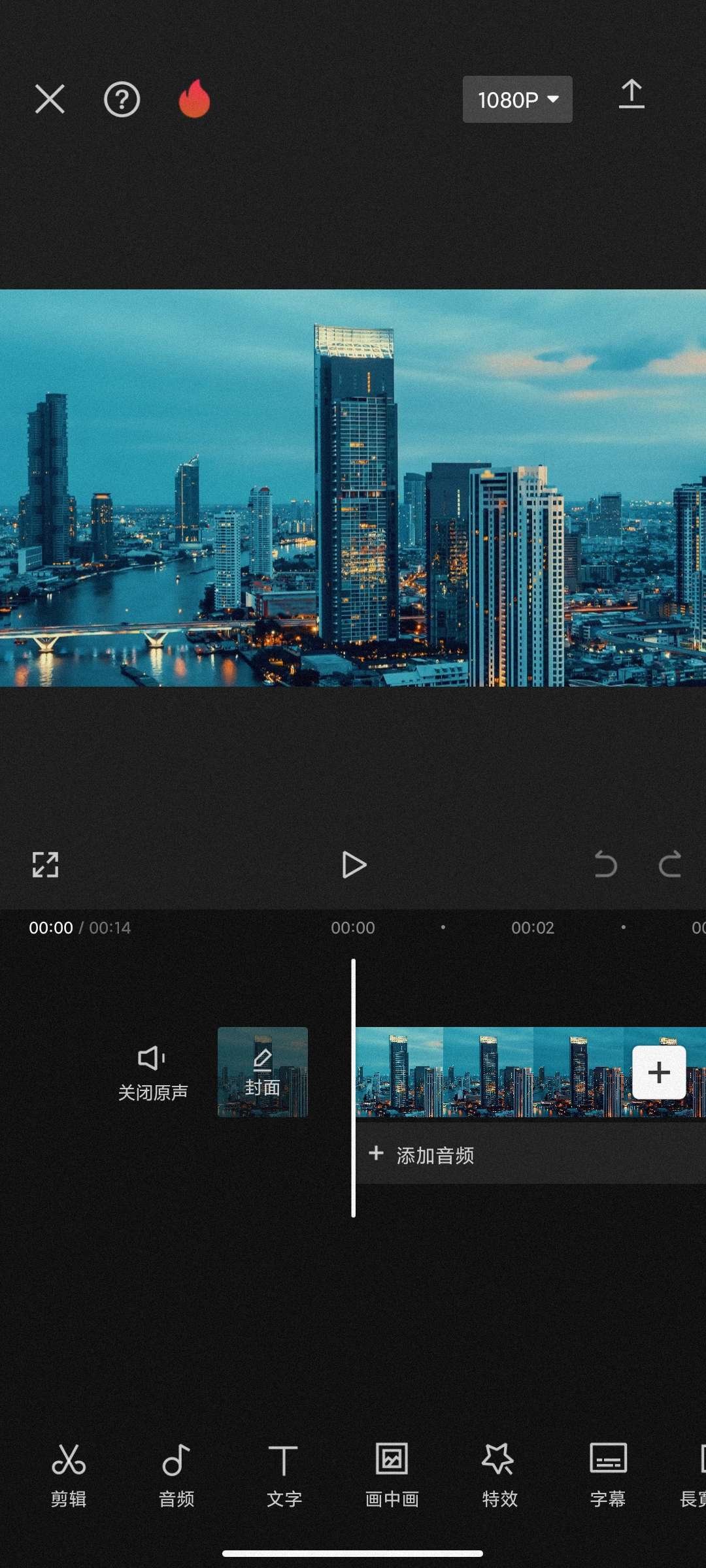Tap the red flame icon
The height and width of the screenshot is (1568, 706).
click(x=194, y=99)
